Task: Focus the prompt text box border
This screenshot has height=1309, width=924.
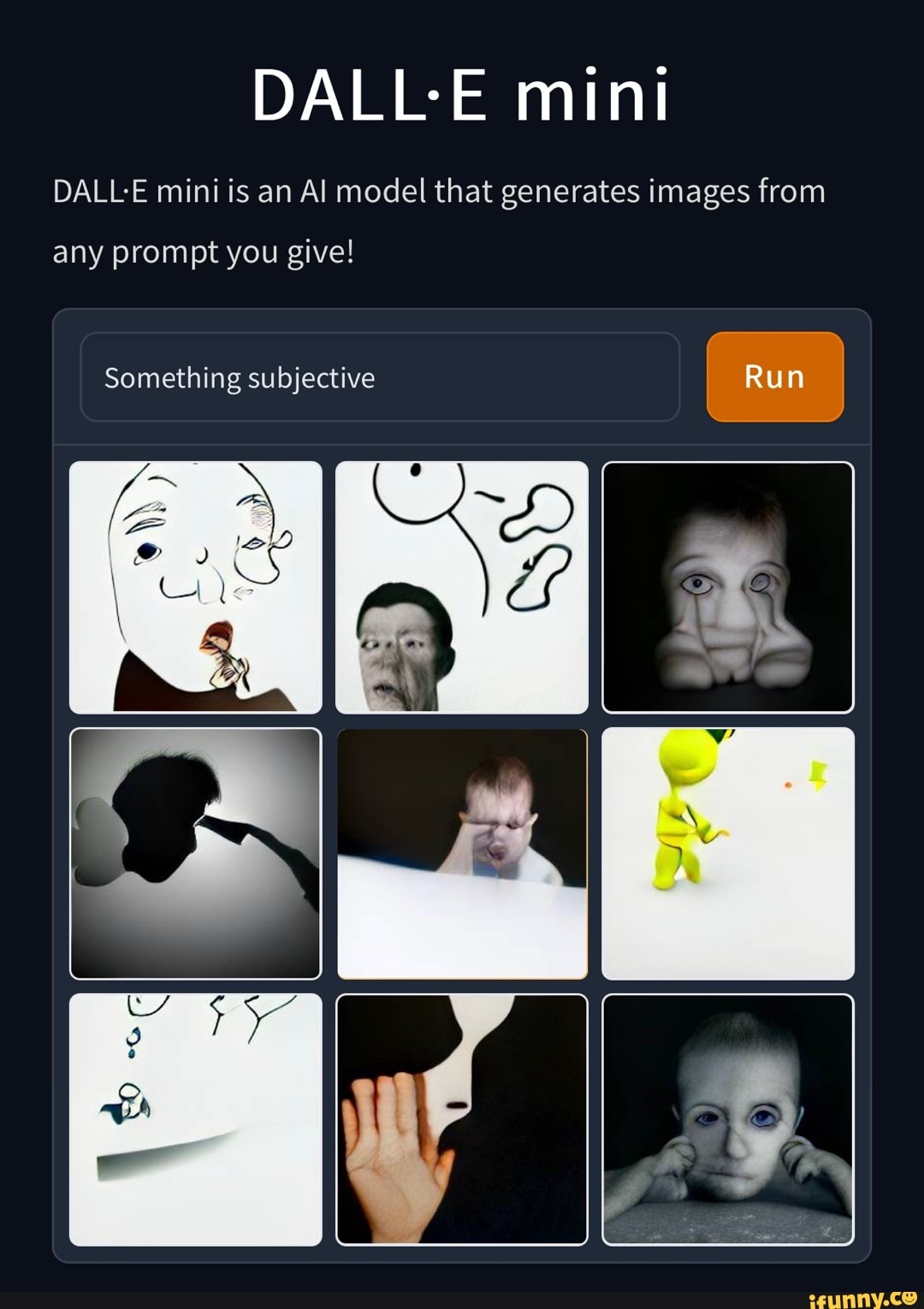Action: coord(380,341)
